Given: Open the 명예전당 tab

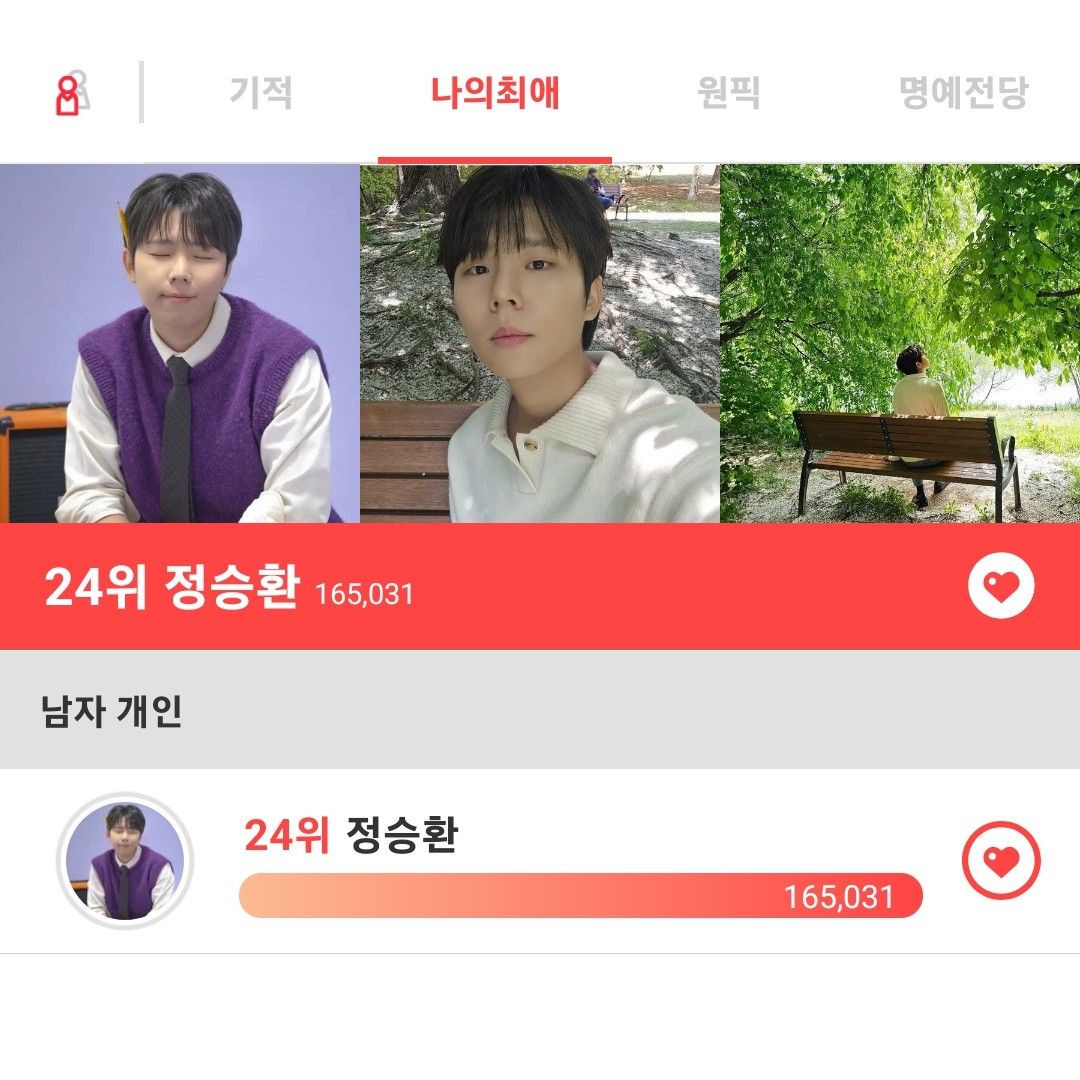Looking at the screenshot, I should coord(962,93).
